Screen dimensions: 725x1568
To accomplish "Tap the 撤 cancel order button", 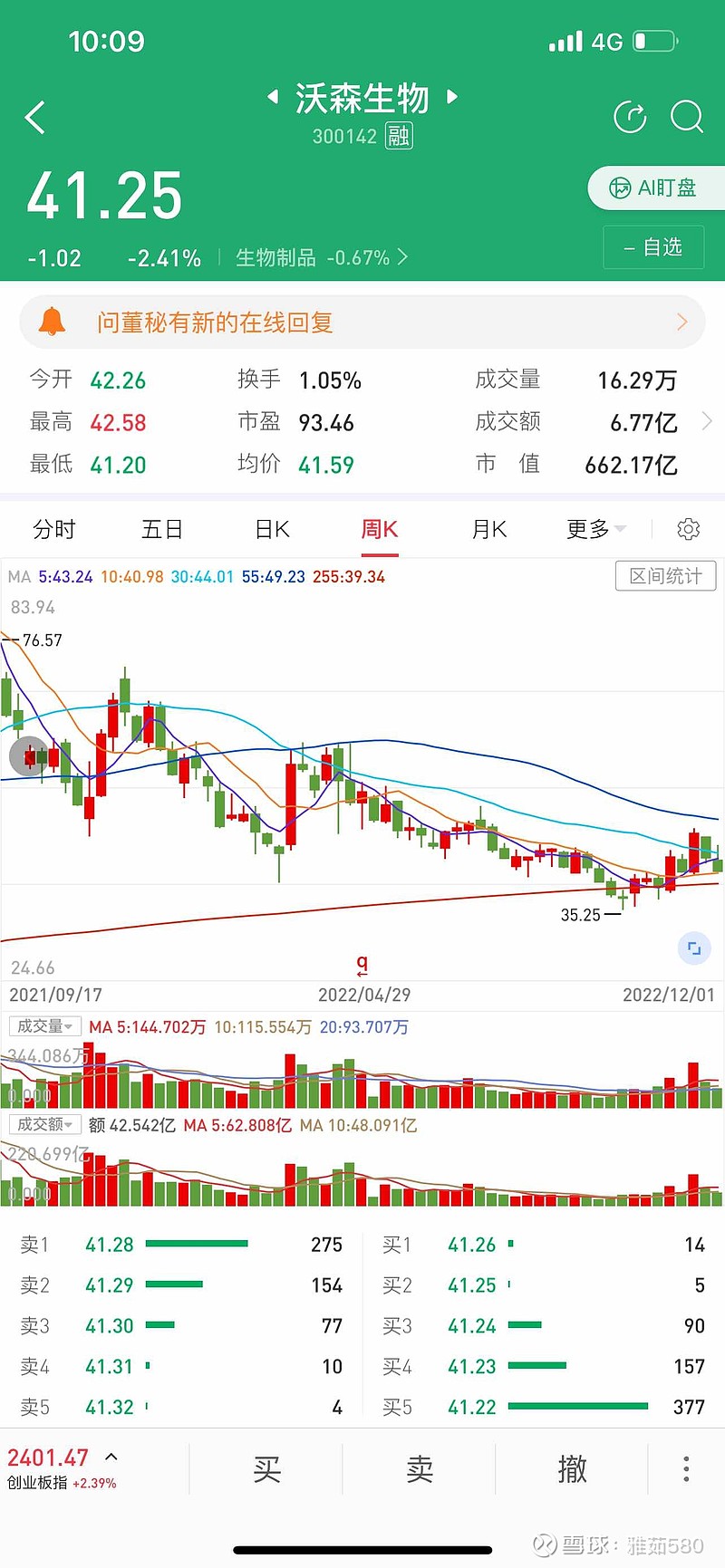I will point(572,1468).
